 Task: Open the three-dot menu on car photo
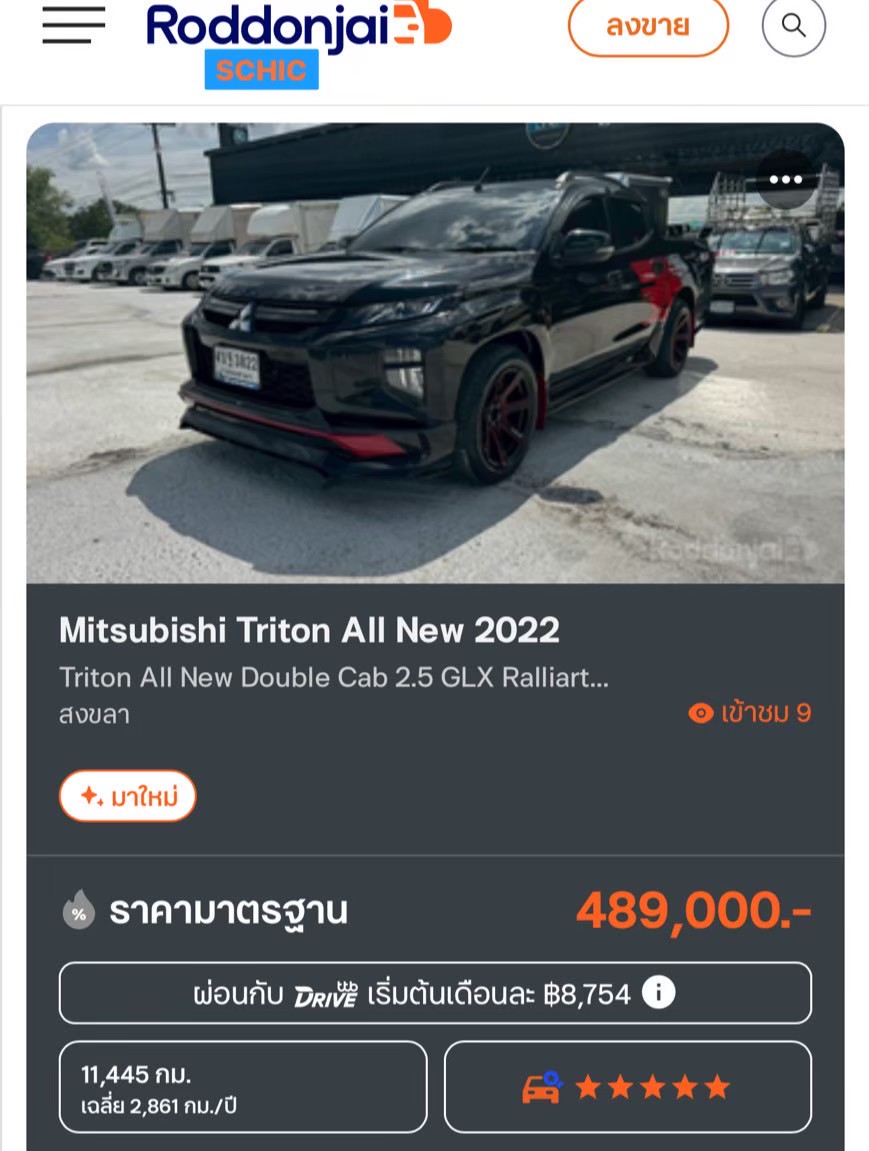pos(785,180)
